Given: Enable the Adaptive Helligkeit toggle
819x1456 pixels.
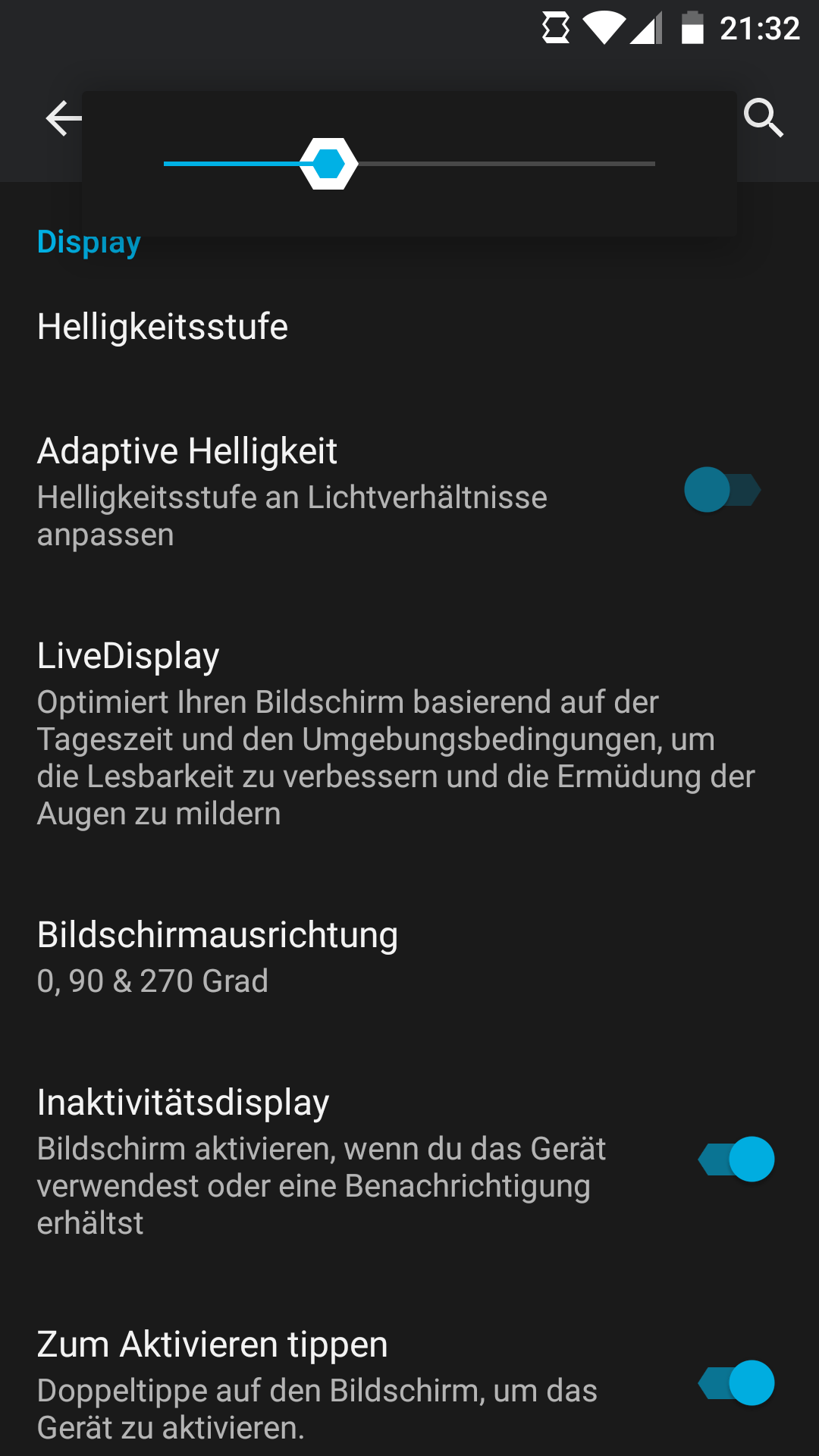Looking at the screenshot, I should point(720,491).
